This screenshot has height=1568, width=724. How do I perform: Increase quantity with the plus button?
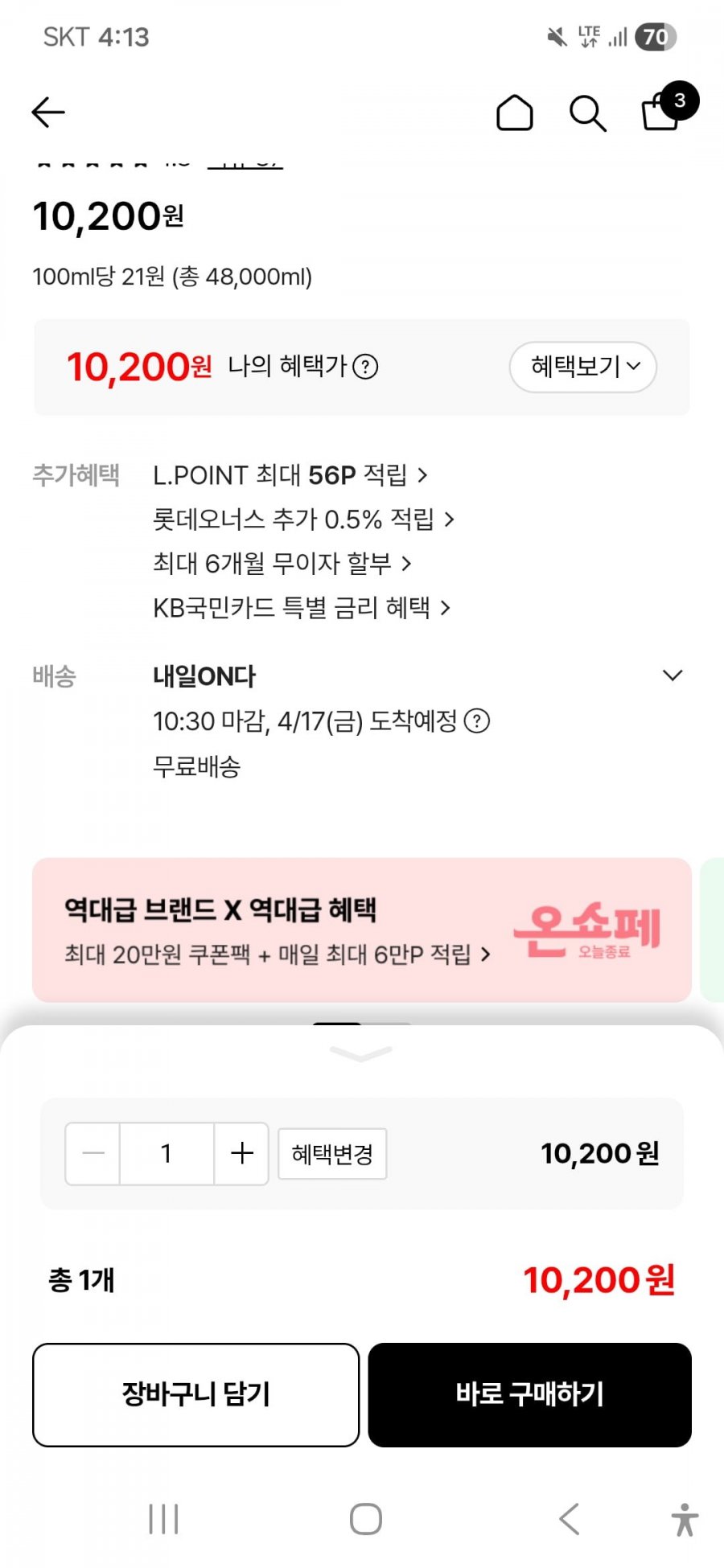tap(241, 1154)
